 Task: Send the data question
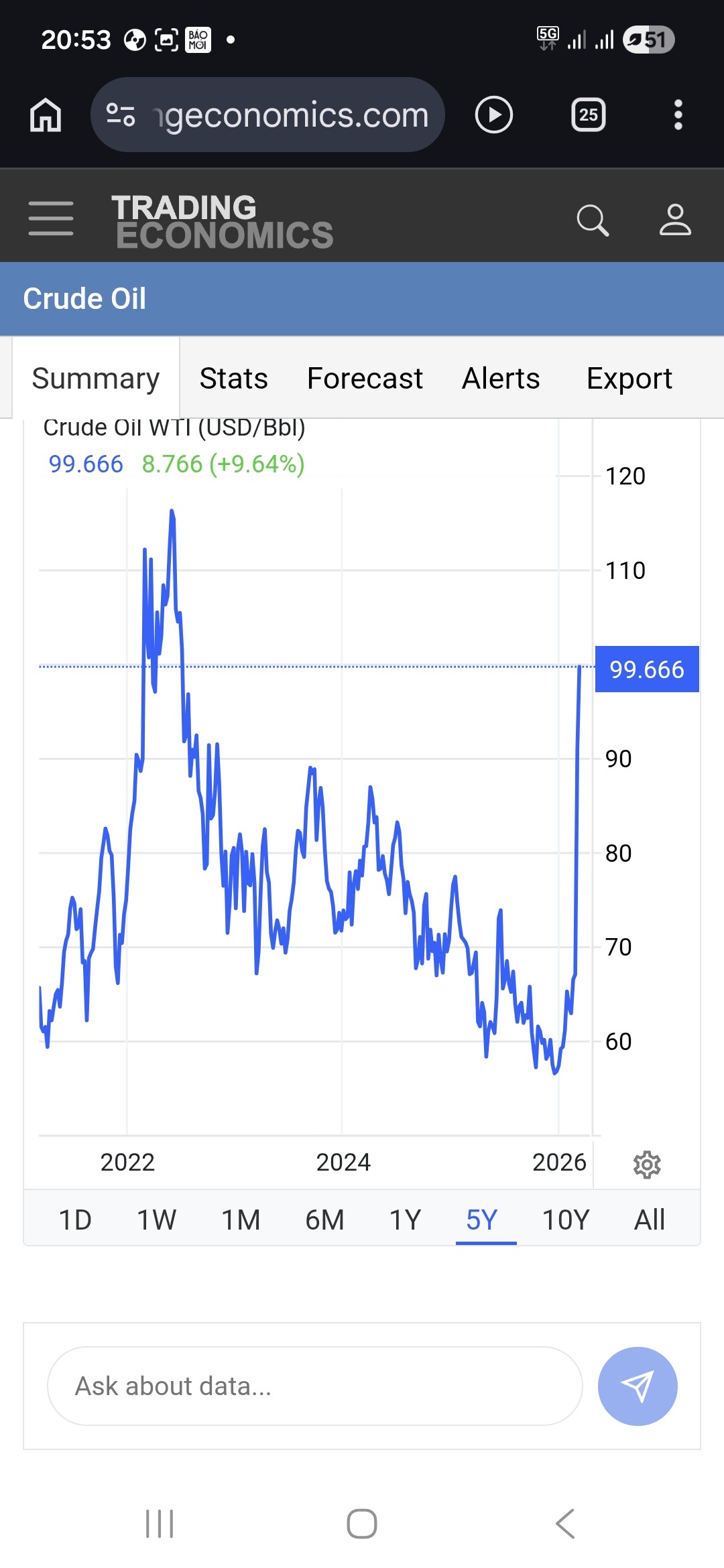pos(637,1386)
